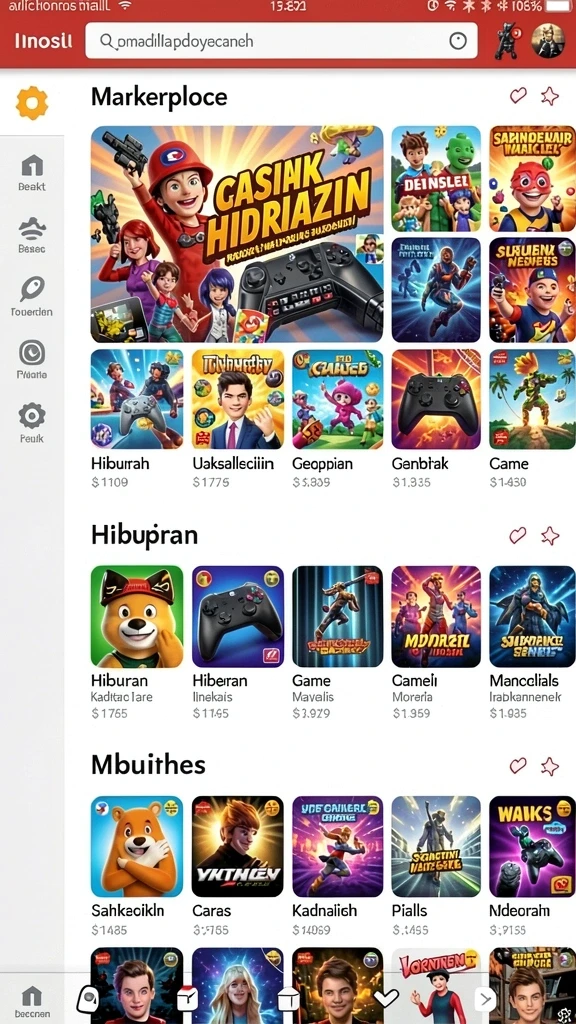Tap the orange settings gear in the sidebar
Screen dimensions: 576x1024
(x=32, y=103)
